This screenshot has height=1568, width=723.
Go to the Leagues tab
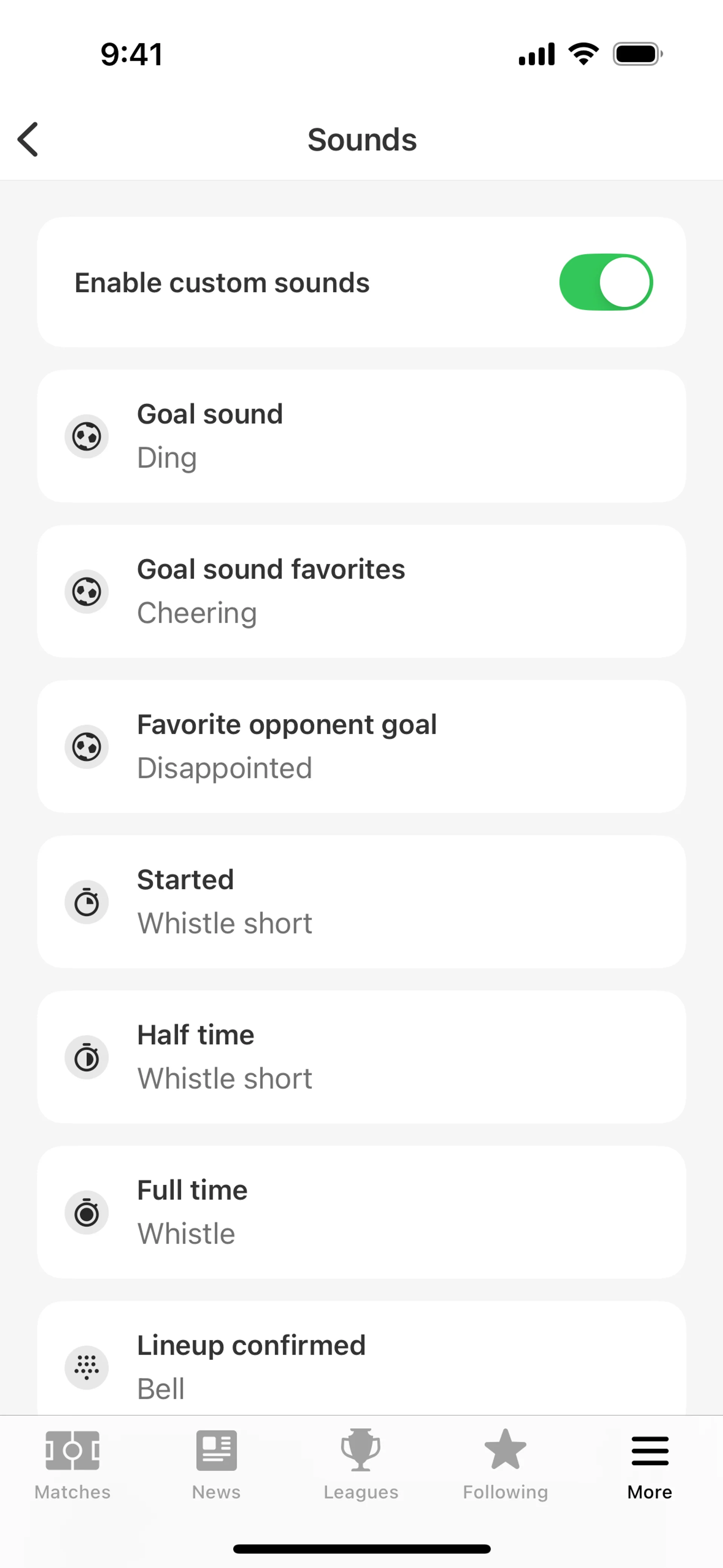(x=361, y=1464)
